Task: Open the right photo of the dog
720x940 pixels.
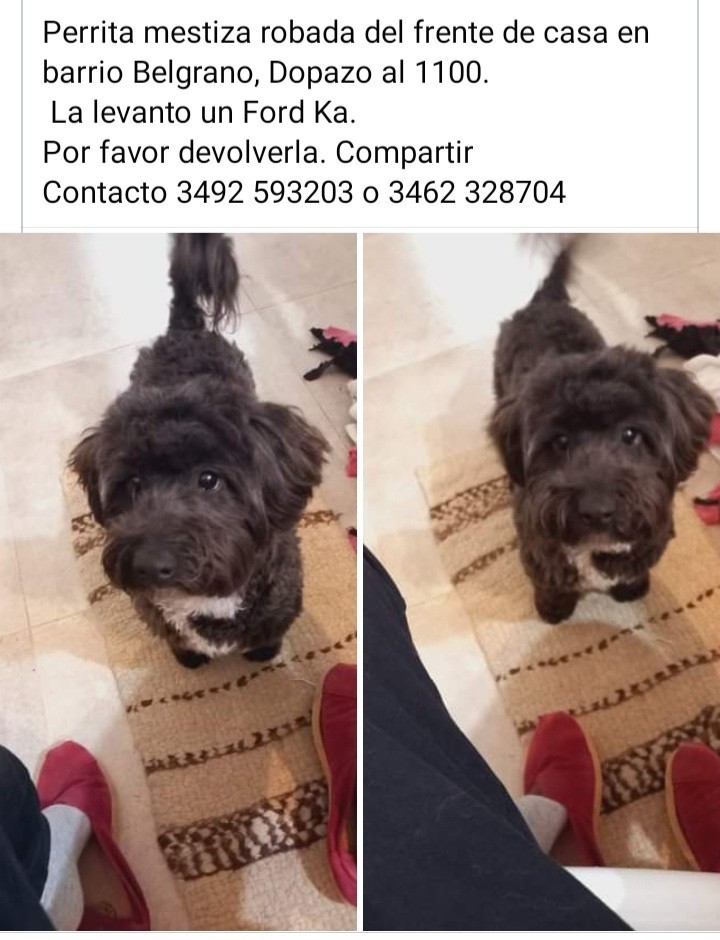Action: point(541,580)
